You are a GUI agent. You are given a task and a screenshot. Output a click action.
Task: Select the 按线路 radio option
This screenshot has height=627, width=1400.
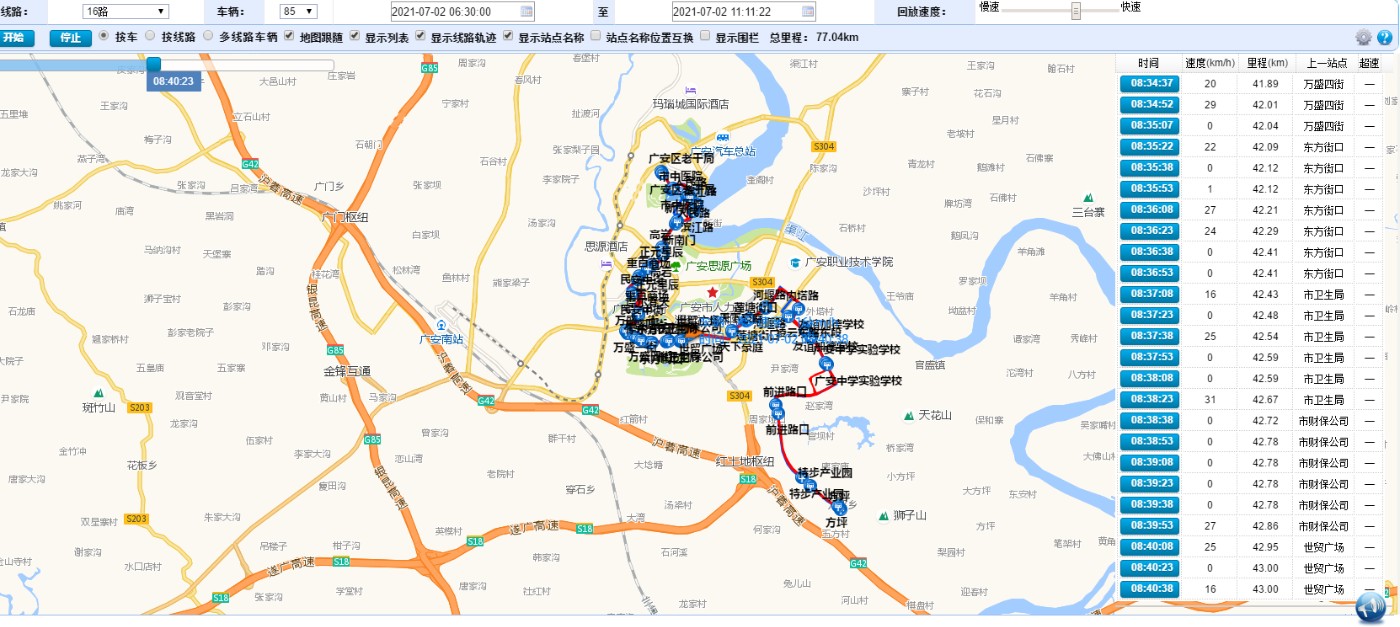pyautogui.click(x=150, y=36)
